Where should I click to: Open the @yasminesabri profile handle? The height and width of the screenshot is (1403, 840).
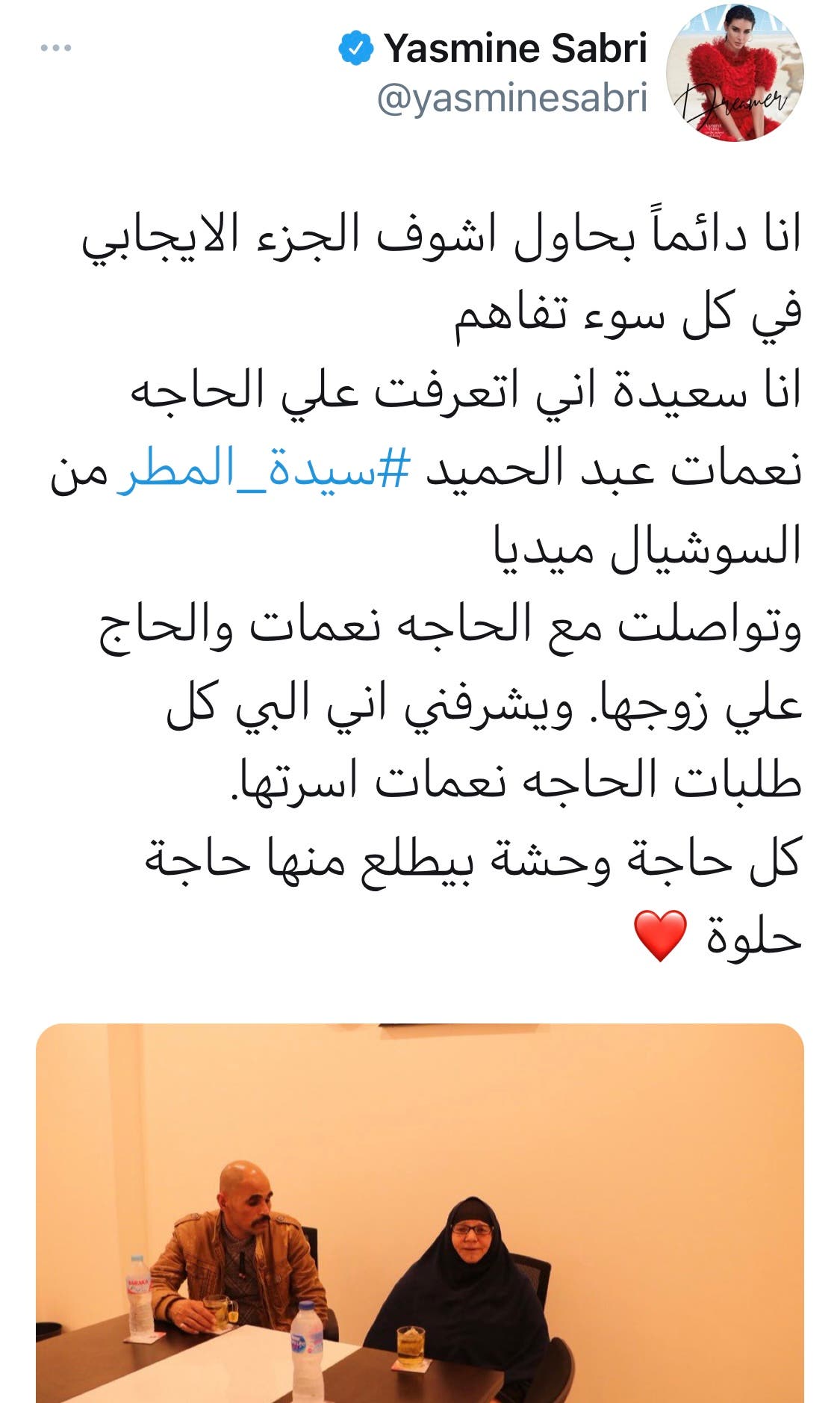point(511,99)
